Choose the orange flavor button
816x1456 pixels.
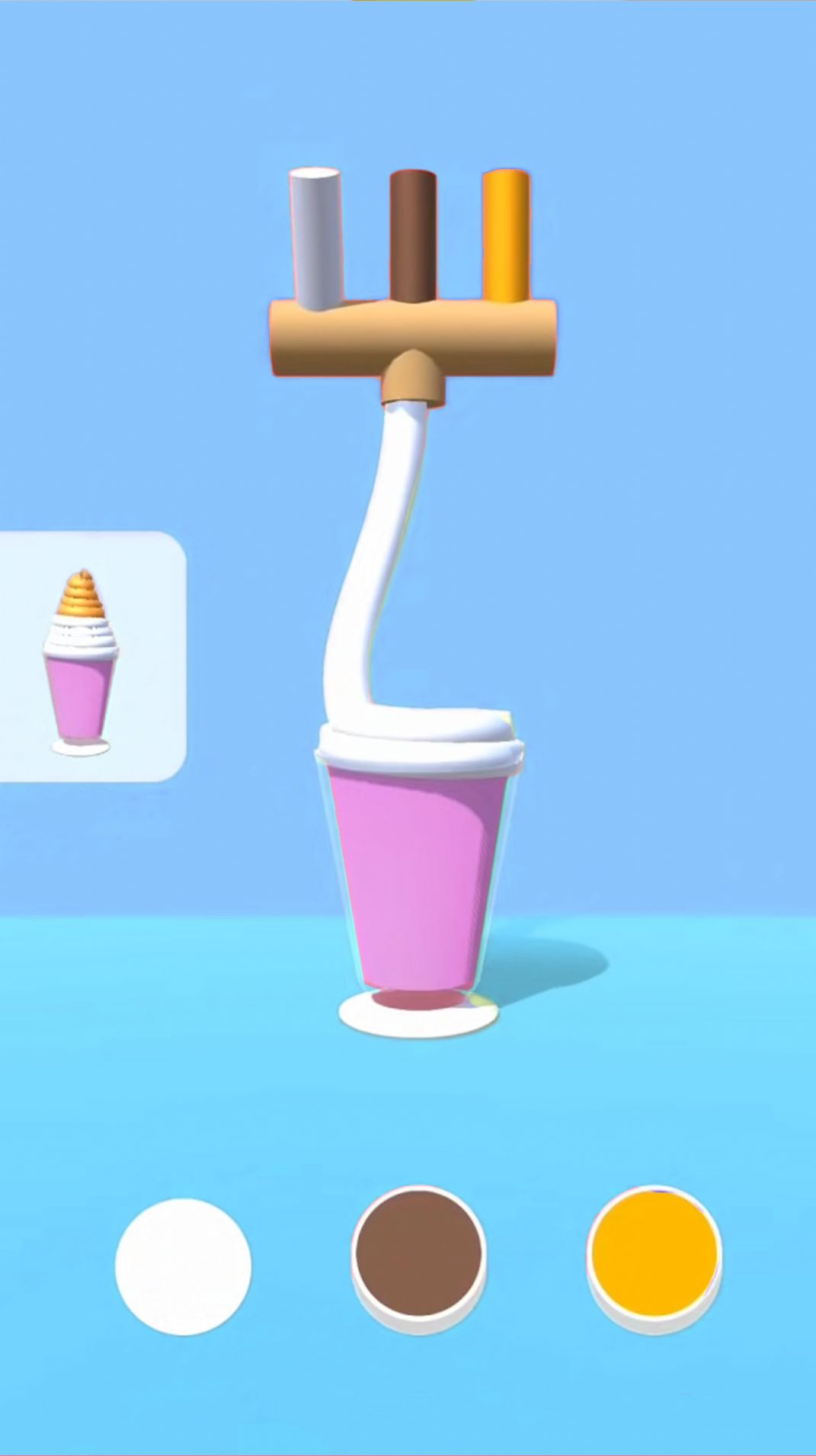654,1252
